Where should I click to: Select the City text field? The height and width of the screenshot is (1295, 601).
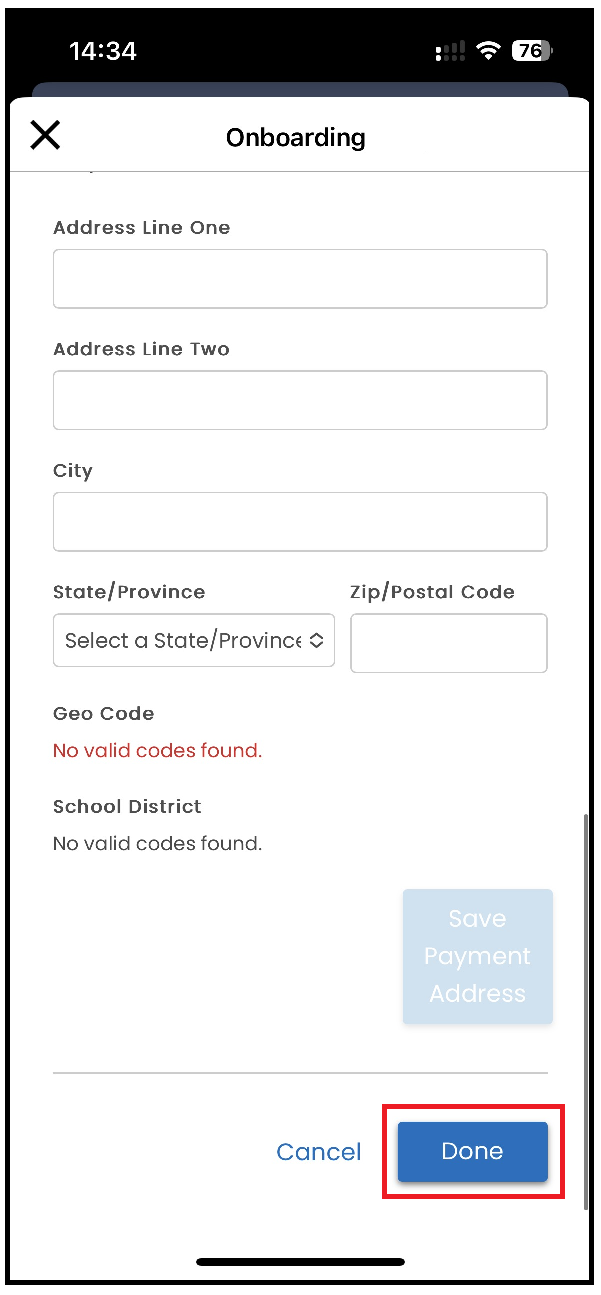coord(300,521)
